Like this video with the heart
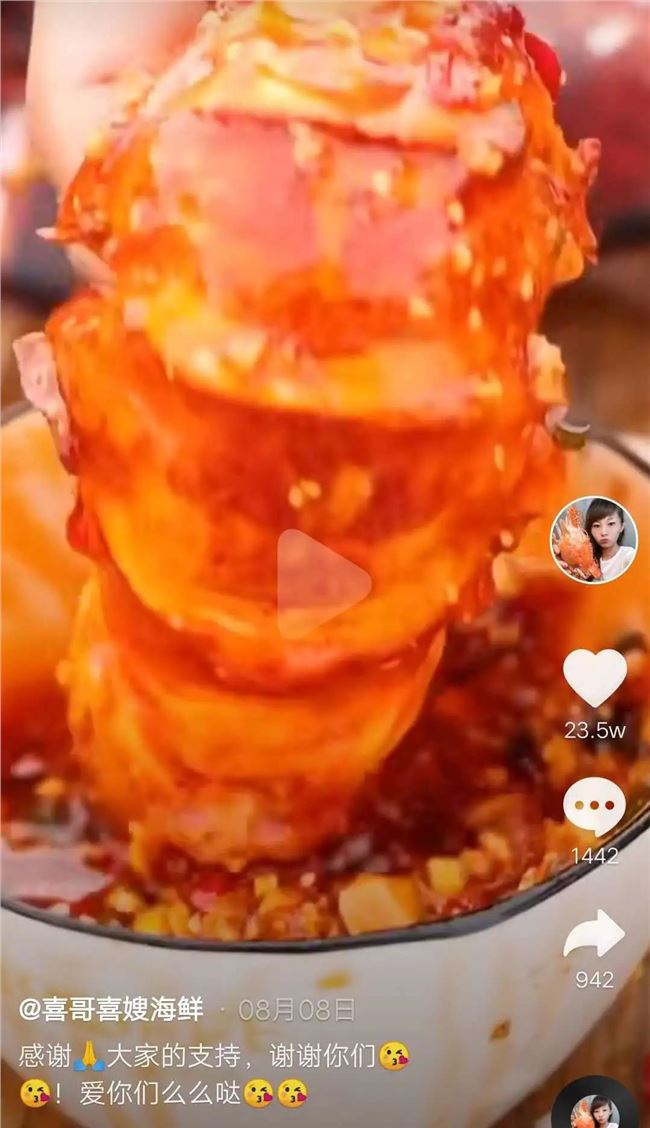Viewport: 650px width, 1128px height. point(594,677)
